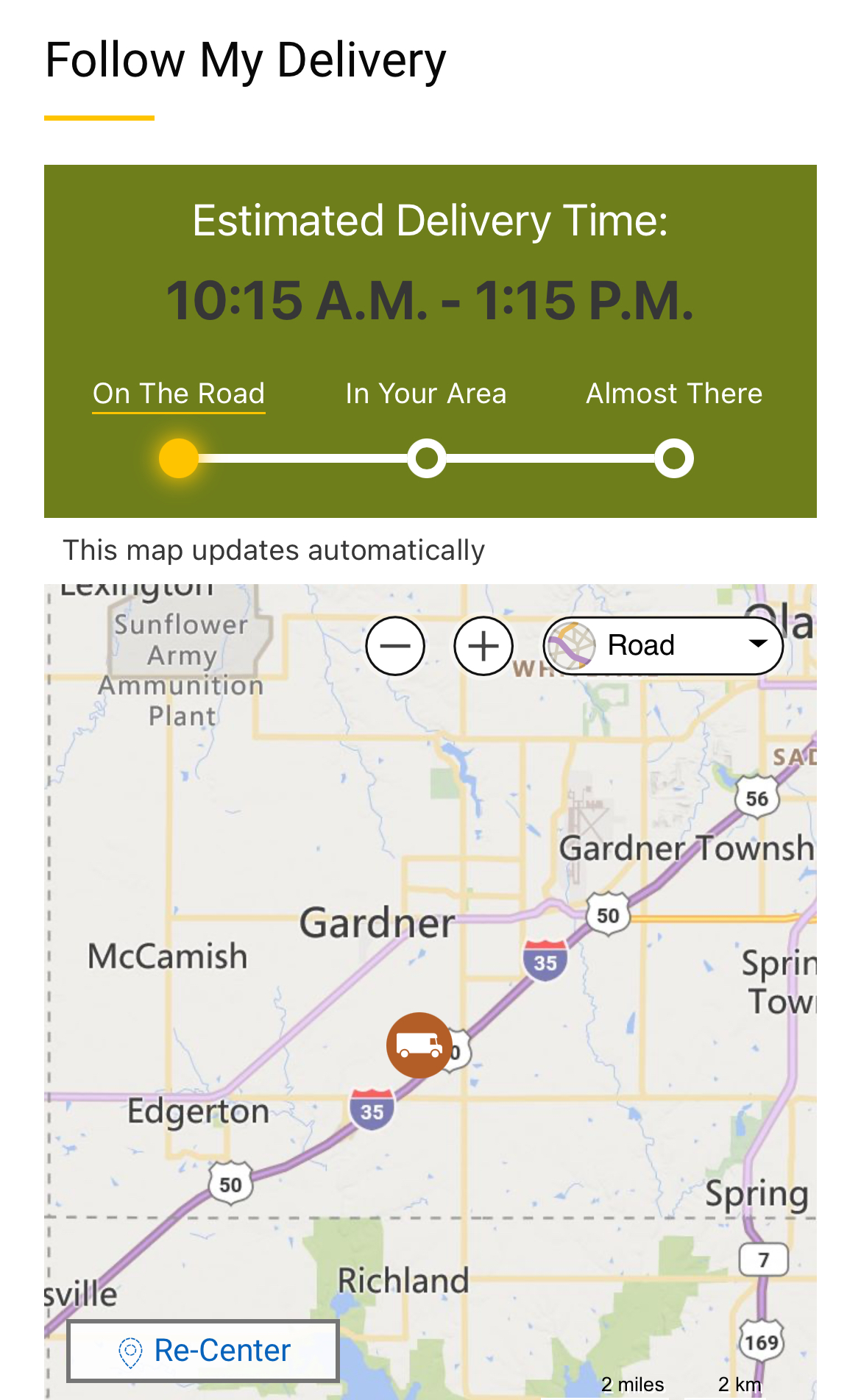Screen dimensions: 861x1400
Task: Open the Road map type dropdown
Action: pyautogui.click(x=664, y=645)
